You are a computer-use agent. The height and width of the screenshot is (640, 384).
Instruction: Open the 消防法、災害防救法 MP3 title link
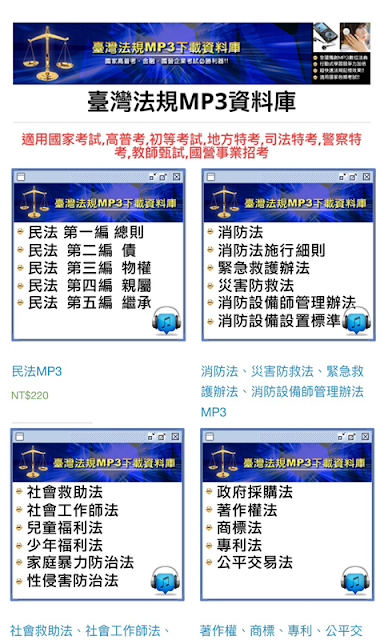(282, 392)
